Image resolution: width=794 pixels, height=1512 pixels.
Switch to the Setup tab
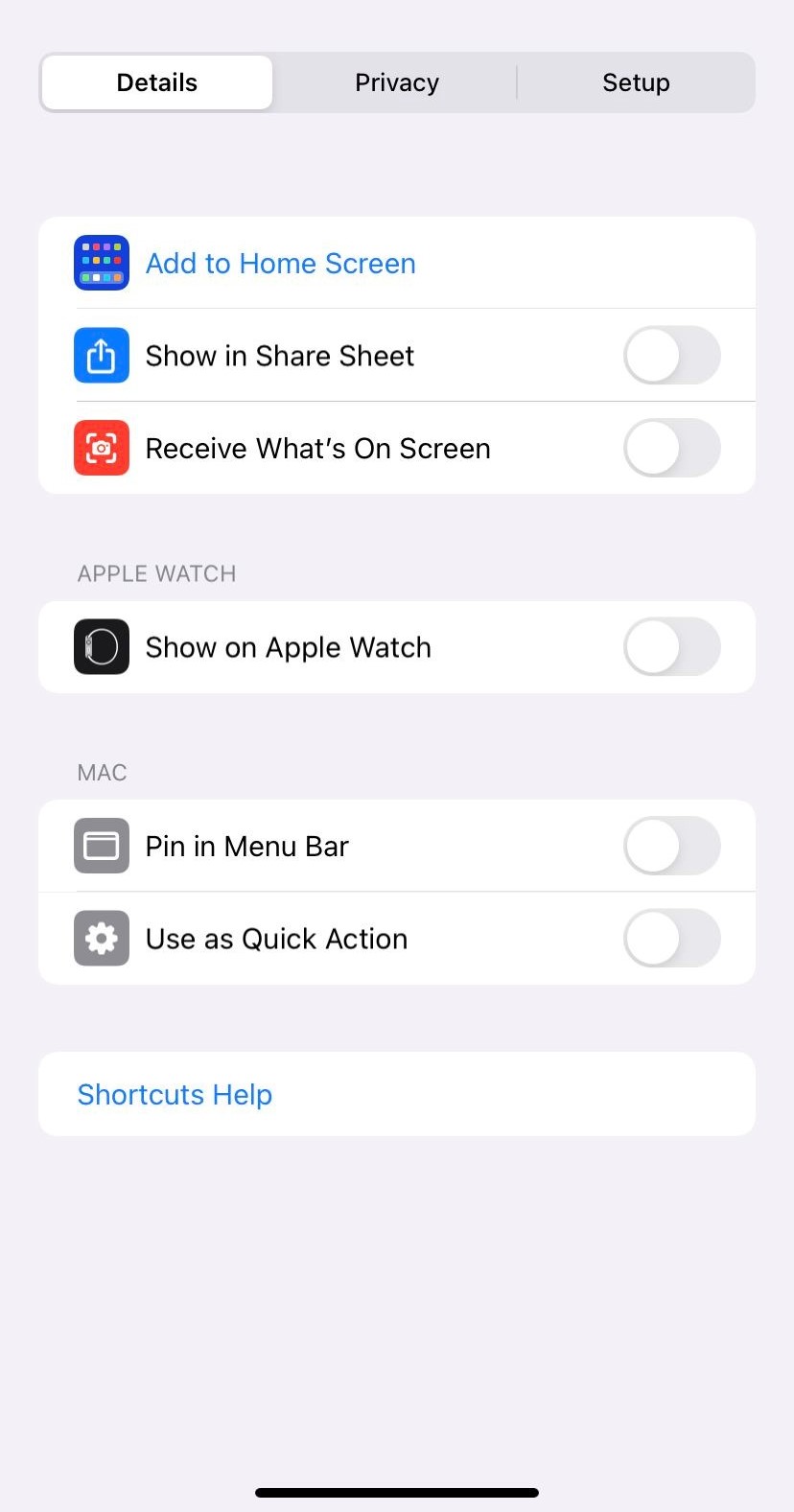[x=636, y=82]
